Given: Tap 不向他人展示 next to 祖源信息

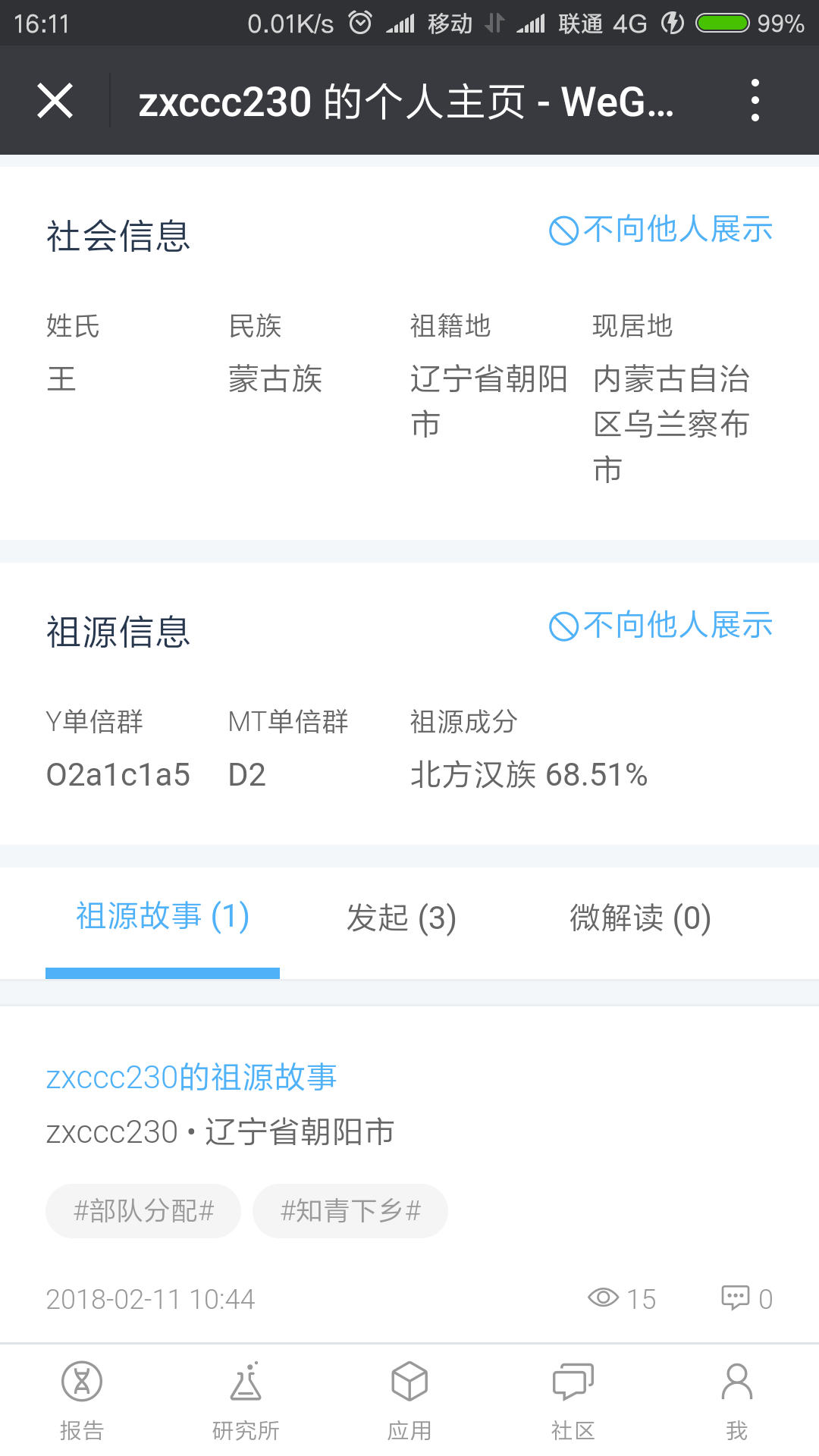Looking at the screenshot, I should click(x=661, y=626).
